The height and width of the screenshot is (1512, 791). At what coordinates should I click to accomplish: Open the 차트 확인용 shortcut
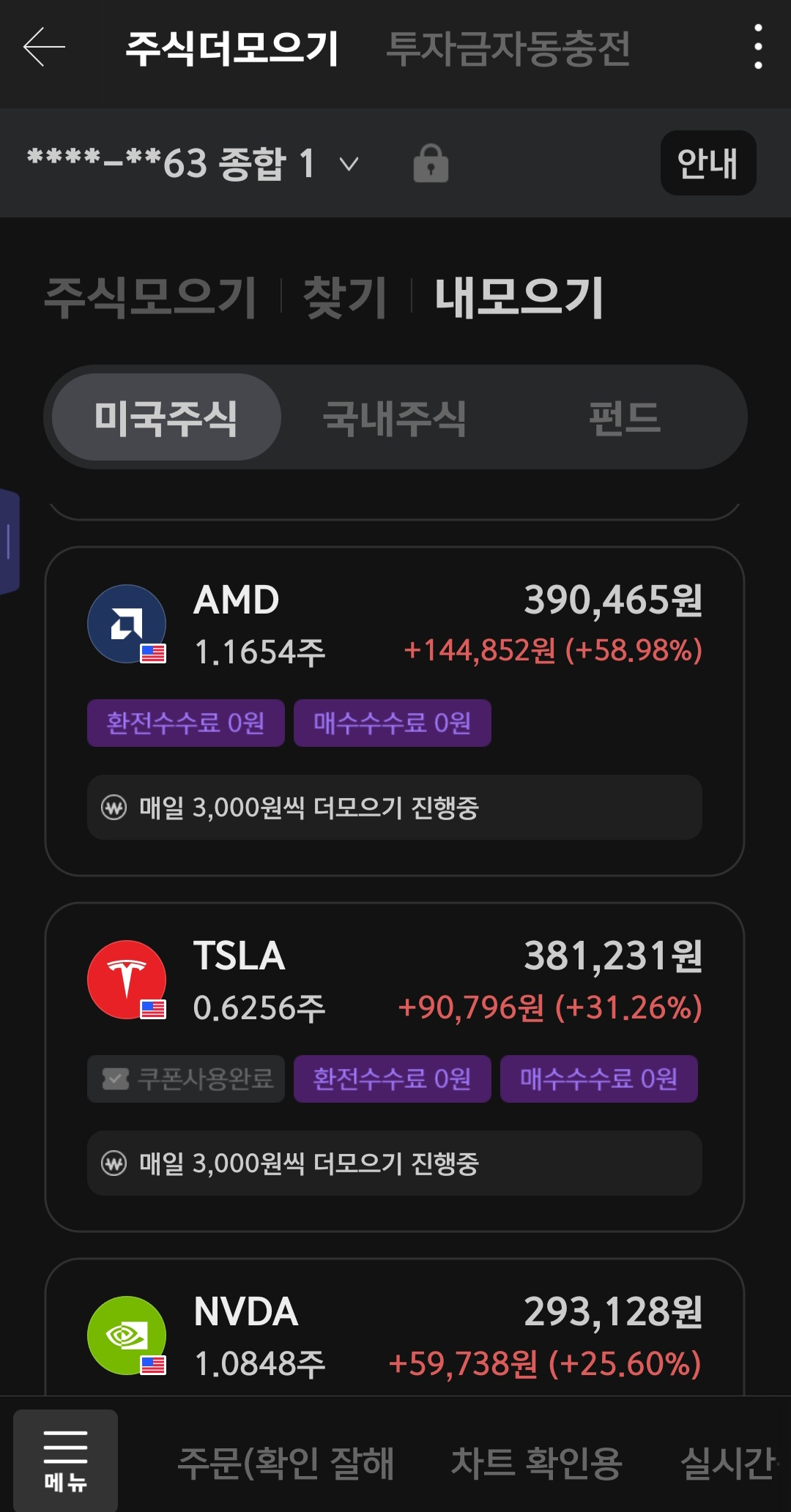pyautogui.click(x=536, y=1462)
